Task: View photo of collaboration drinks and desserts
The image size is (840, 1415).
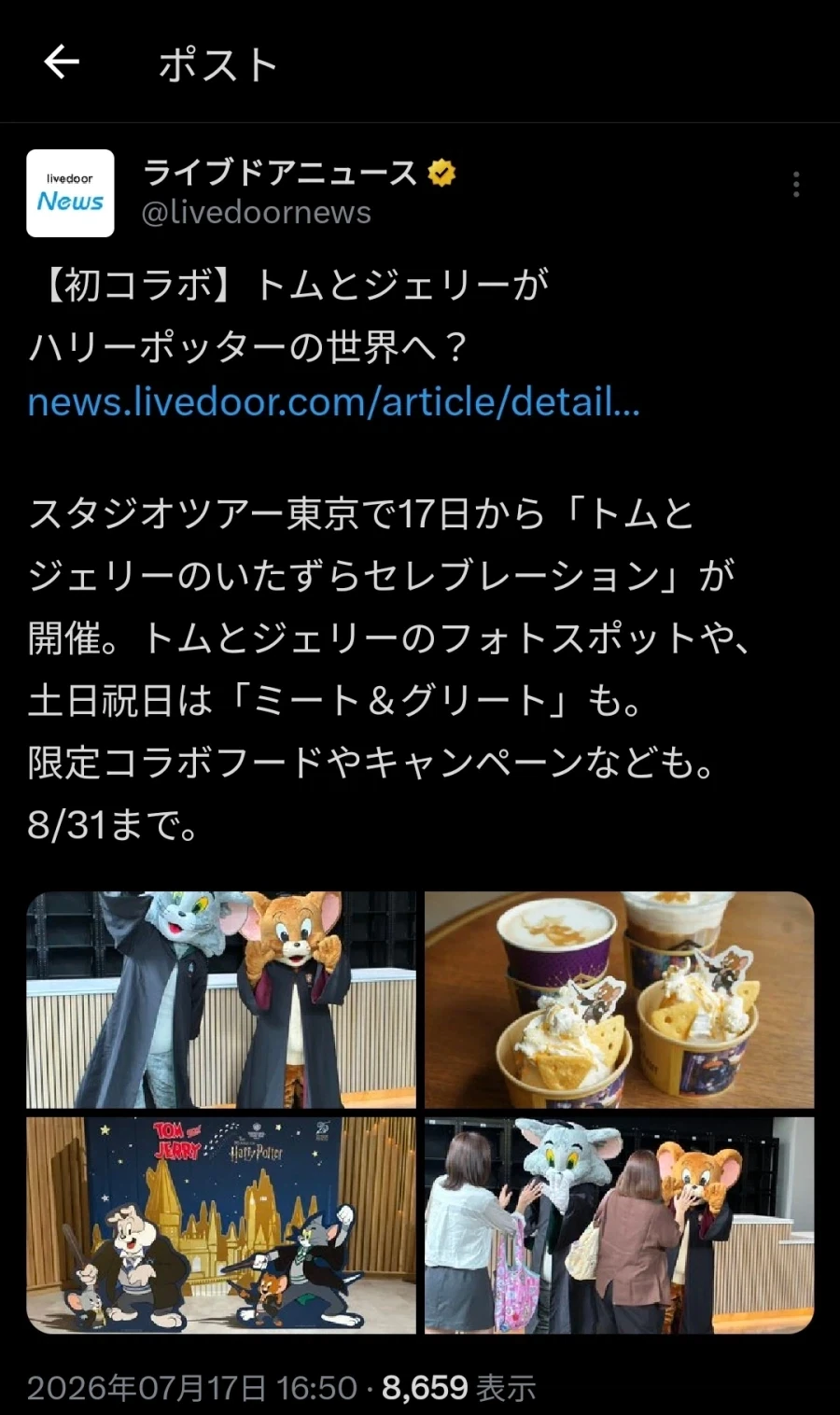Action: [620, 1000]
